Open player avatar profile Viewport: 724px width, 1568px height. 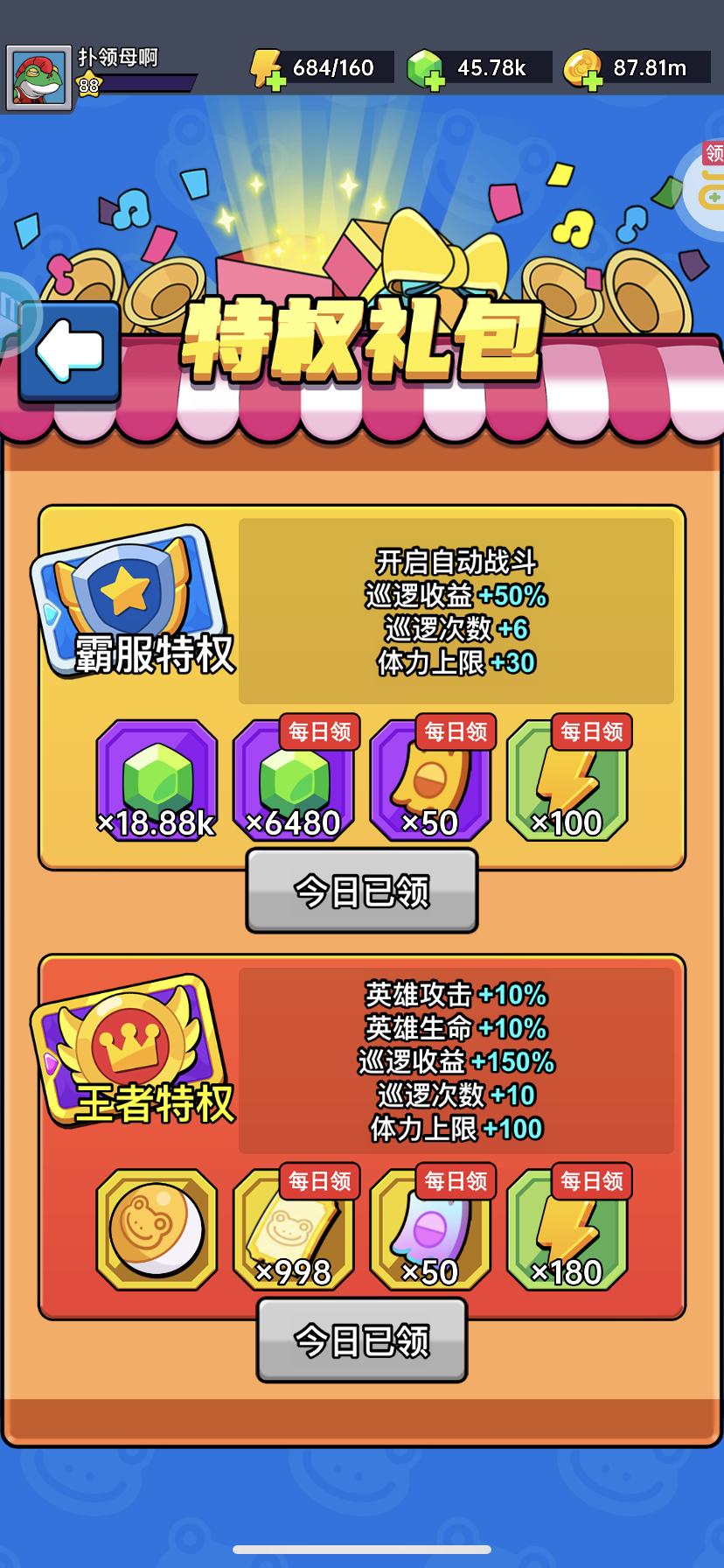point(38,78)
